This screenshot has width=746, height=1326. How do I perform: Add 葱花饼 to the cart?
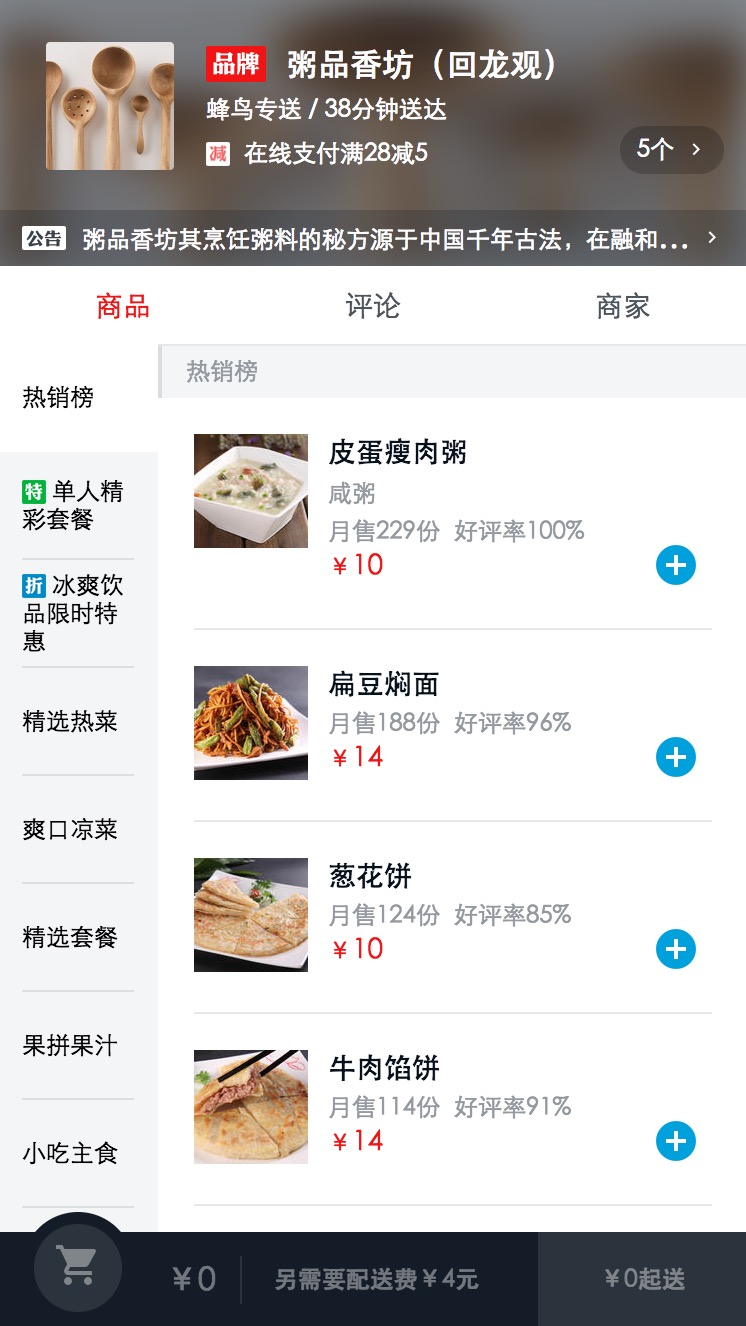tap(676, 950)
